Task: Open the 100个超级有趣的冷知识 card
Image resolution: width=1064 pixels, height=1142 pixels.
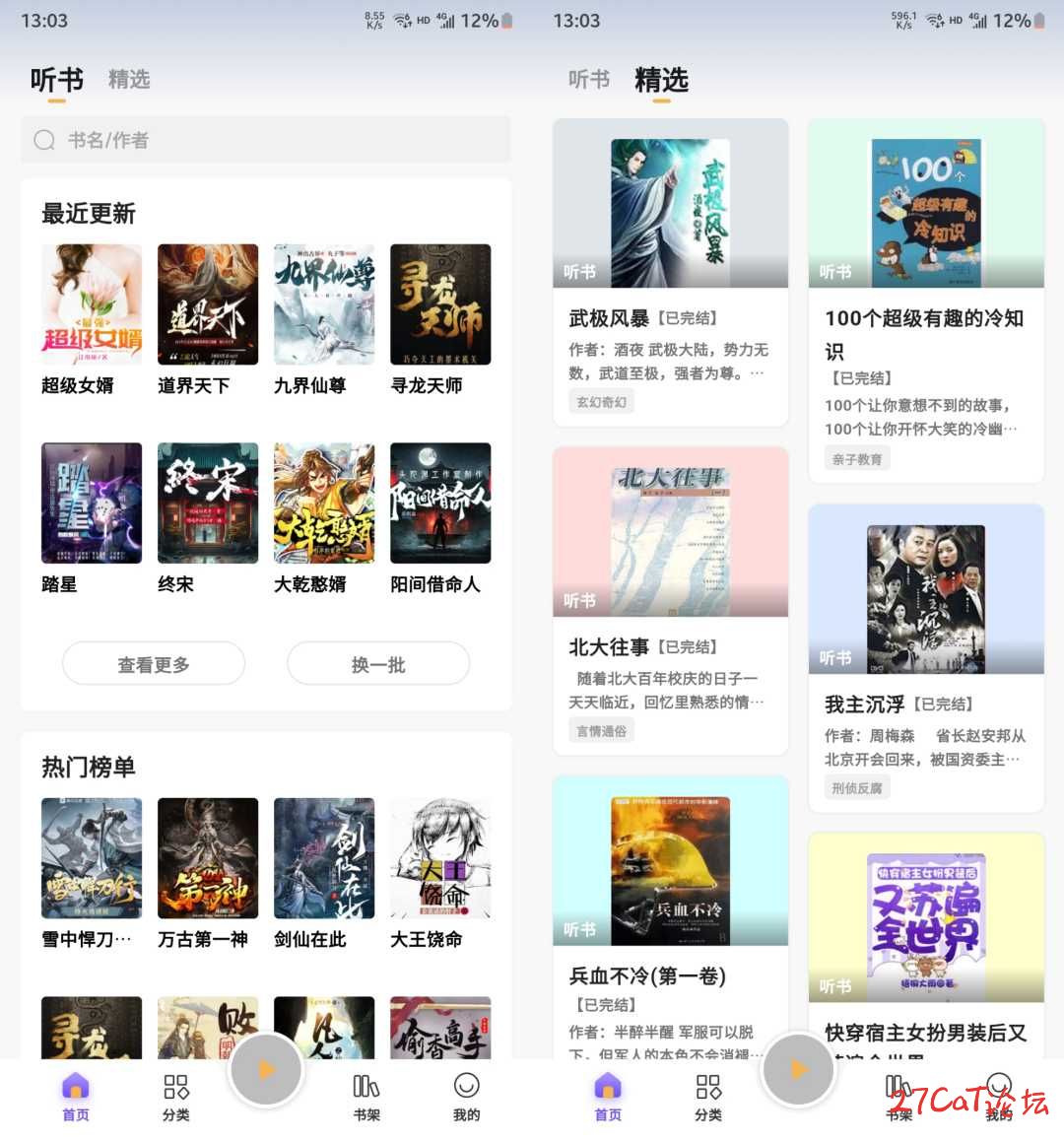Action: point(926,301)
